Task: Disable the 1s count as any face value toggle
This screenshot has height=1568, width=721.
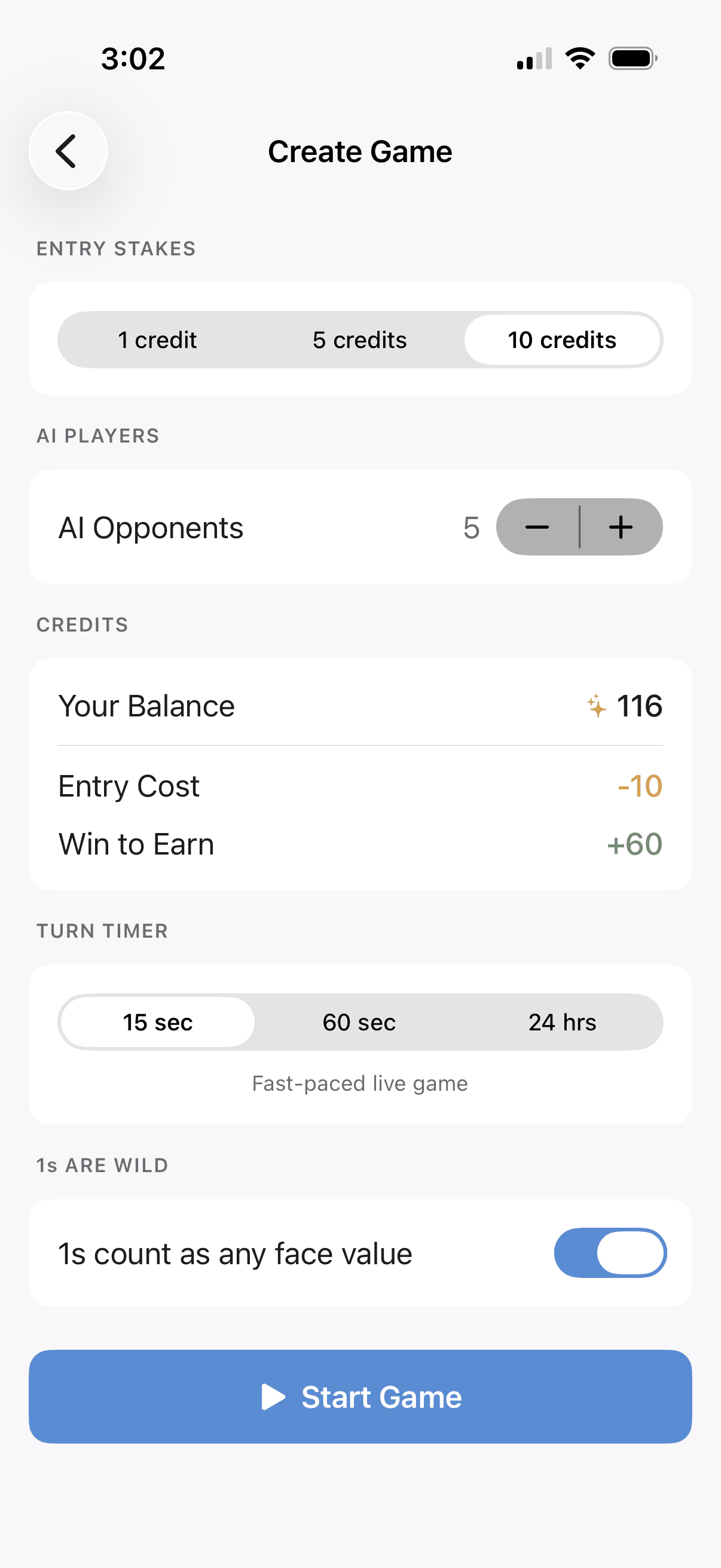Action: 609,1253
